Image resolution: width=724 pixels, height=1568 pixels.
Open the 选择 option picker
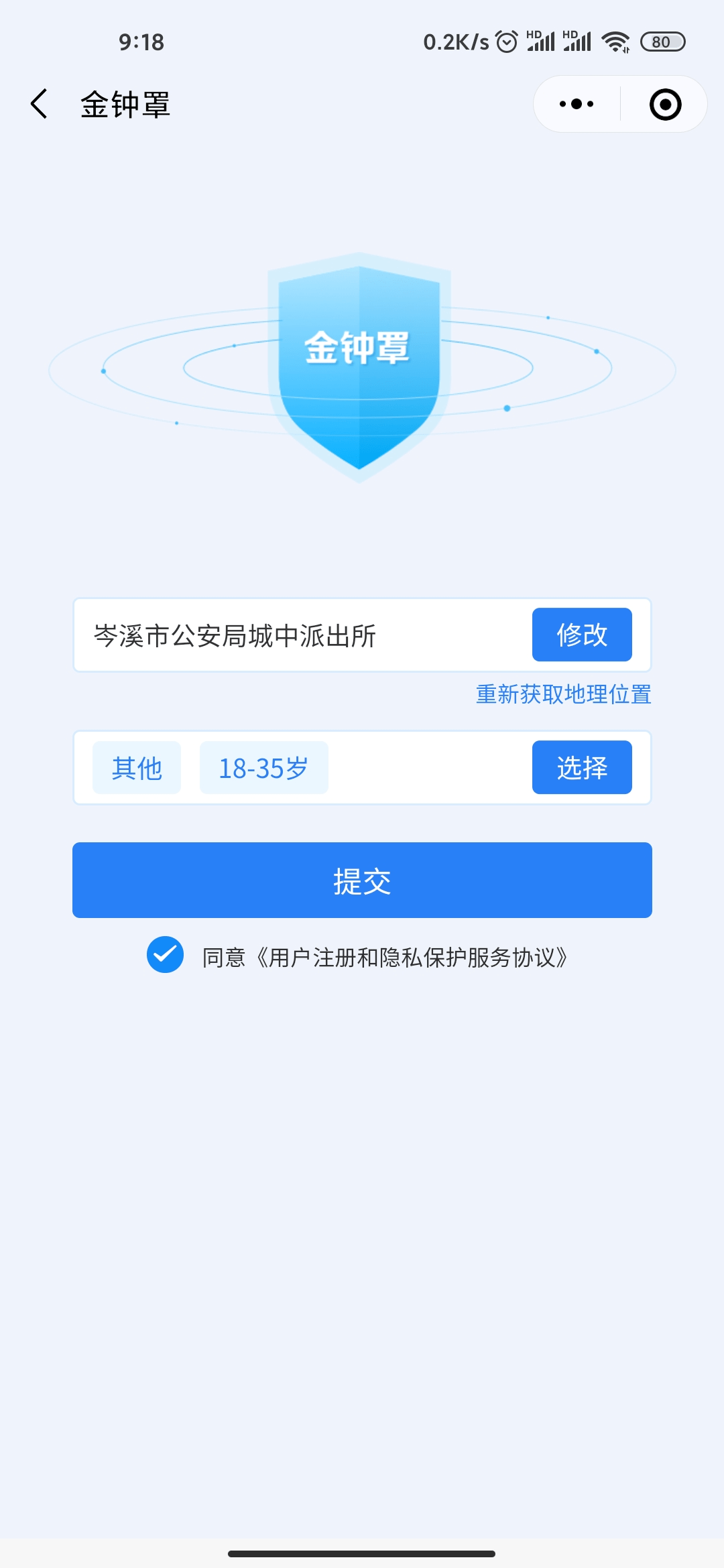[x=581, y=768]
